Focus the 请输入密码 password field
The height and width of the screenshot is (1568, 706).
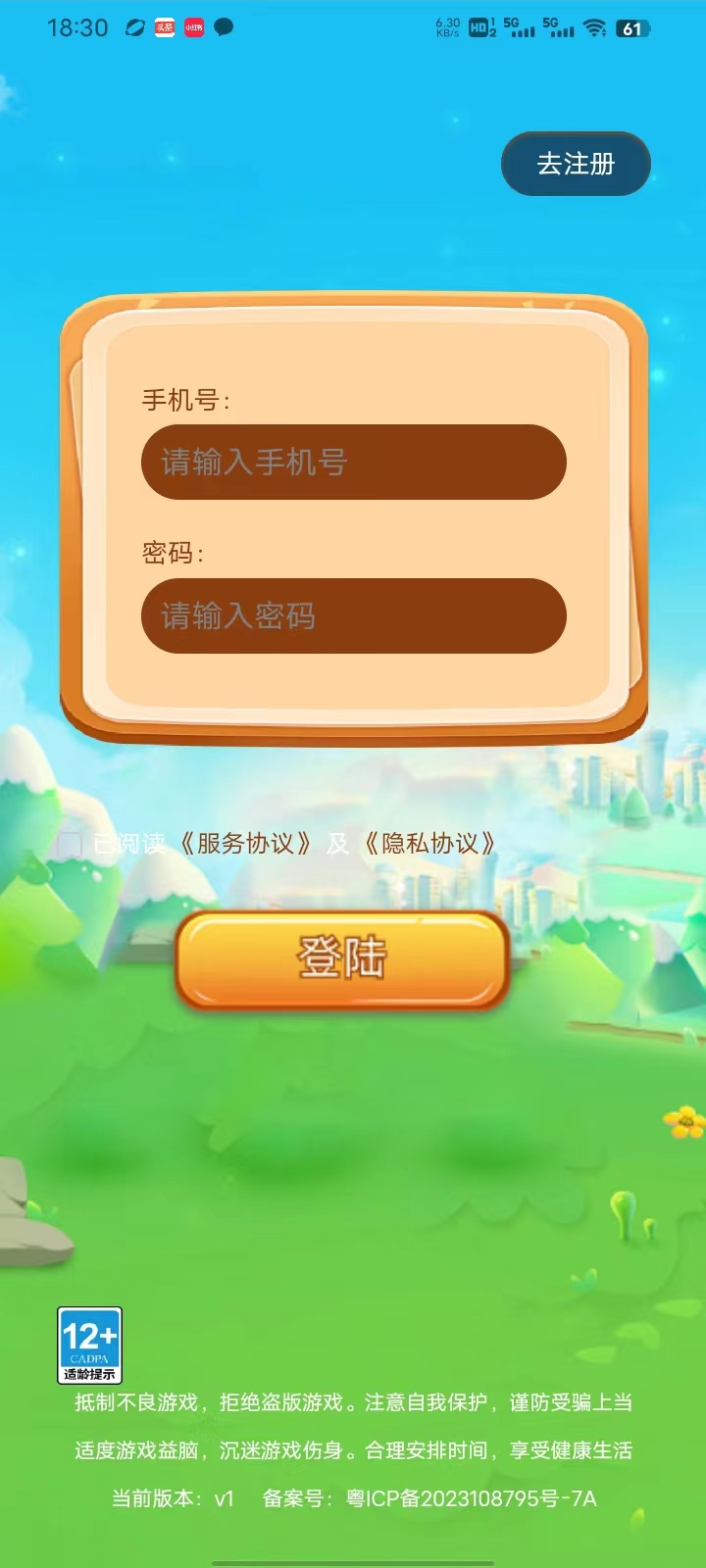coord(353,615)
